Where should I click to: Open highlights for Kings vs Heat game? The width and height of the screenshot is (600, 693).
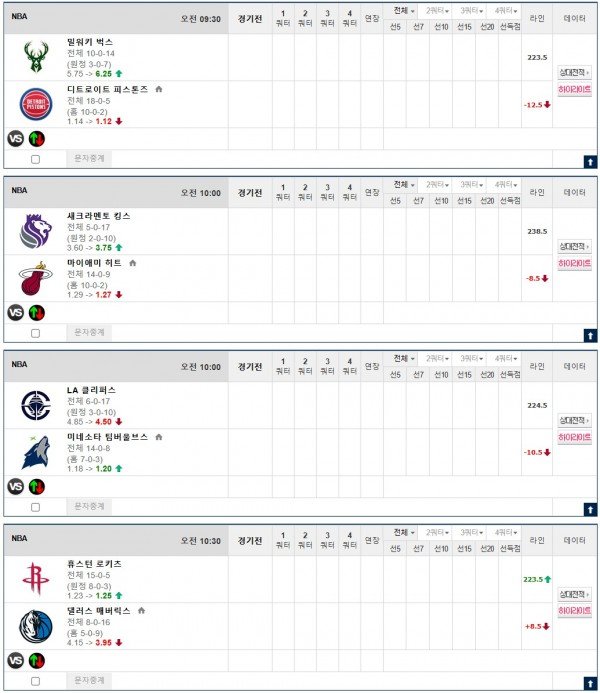(x=574, y=264)
